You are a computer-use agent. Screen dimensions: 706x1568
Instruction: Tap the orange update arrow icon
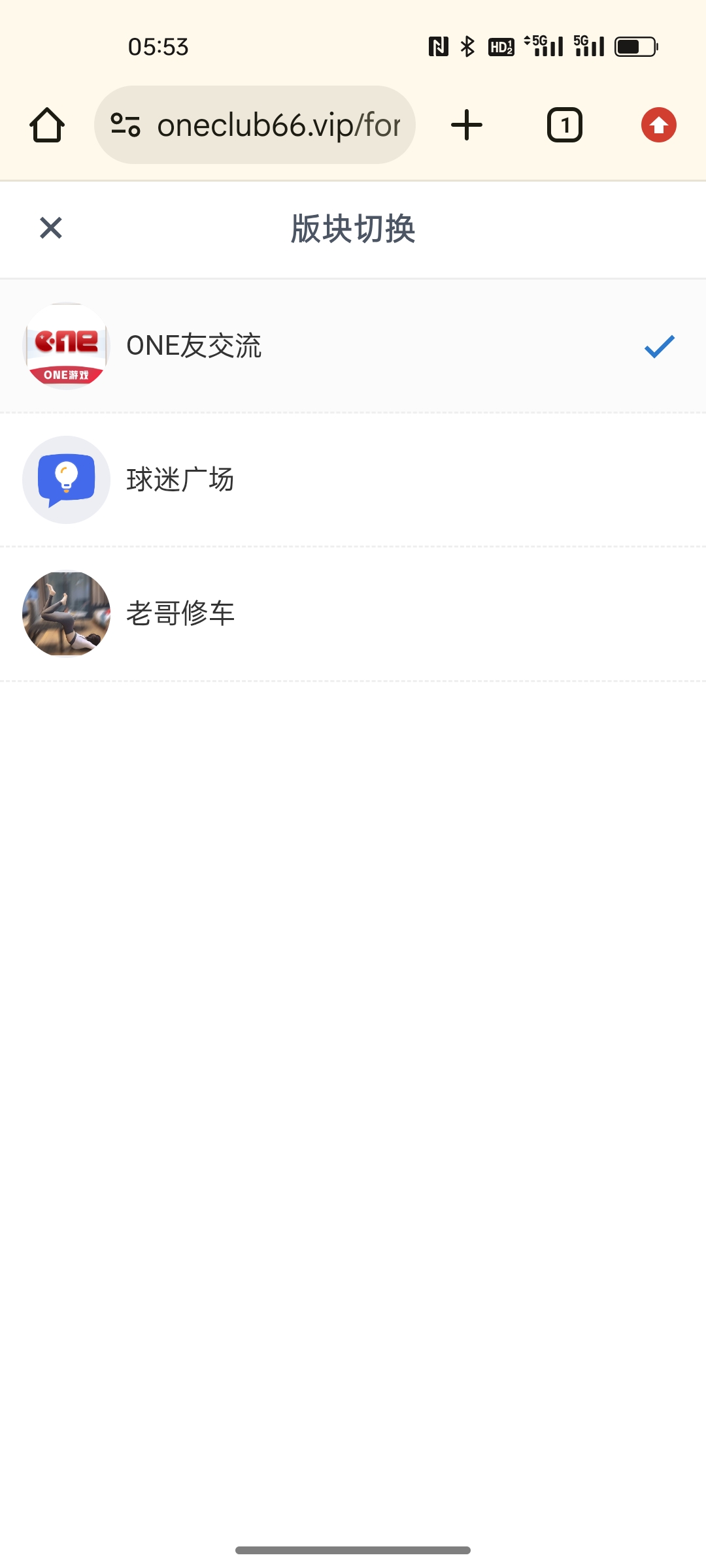tap(658, 125)
